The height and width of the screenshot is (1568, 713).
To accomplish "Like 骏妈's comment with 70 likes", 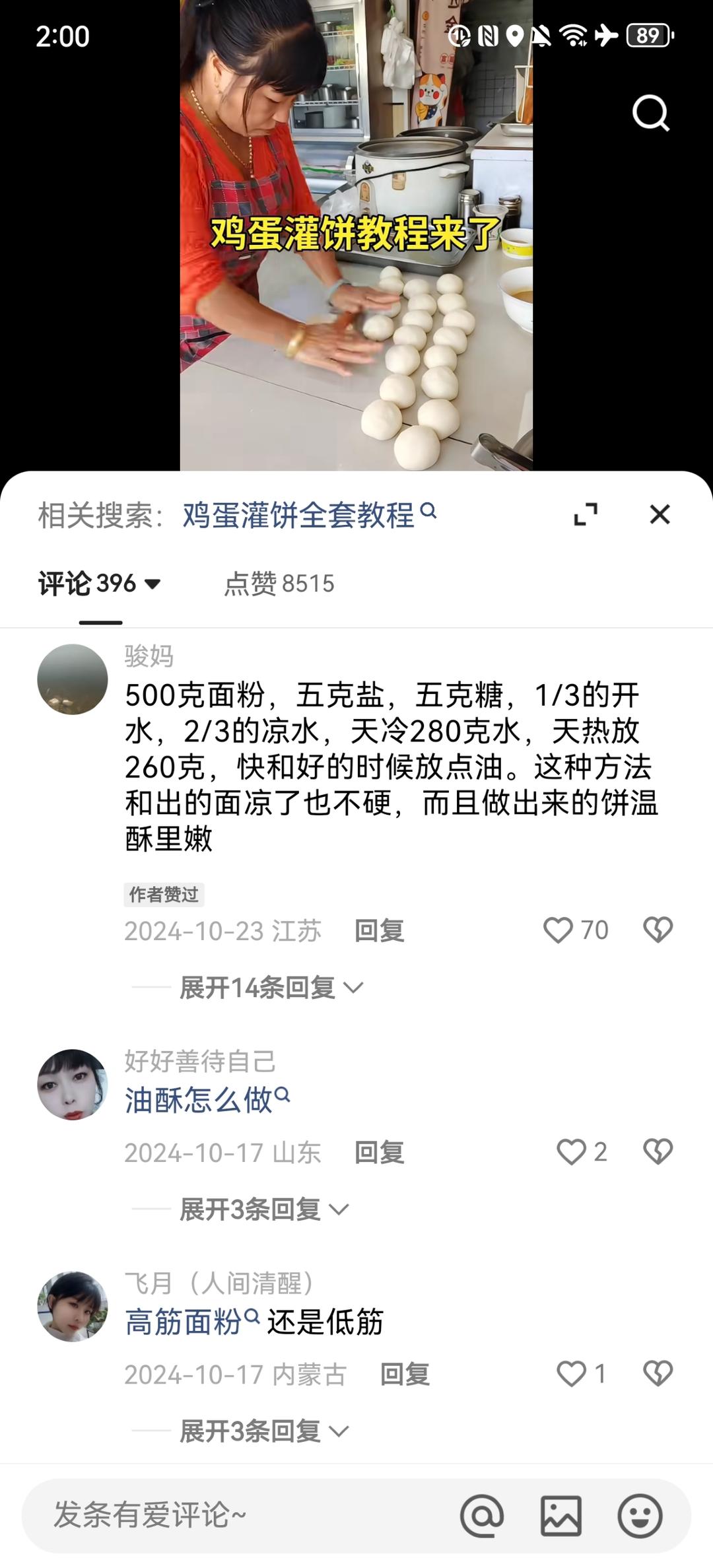I will click(559, 930).
